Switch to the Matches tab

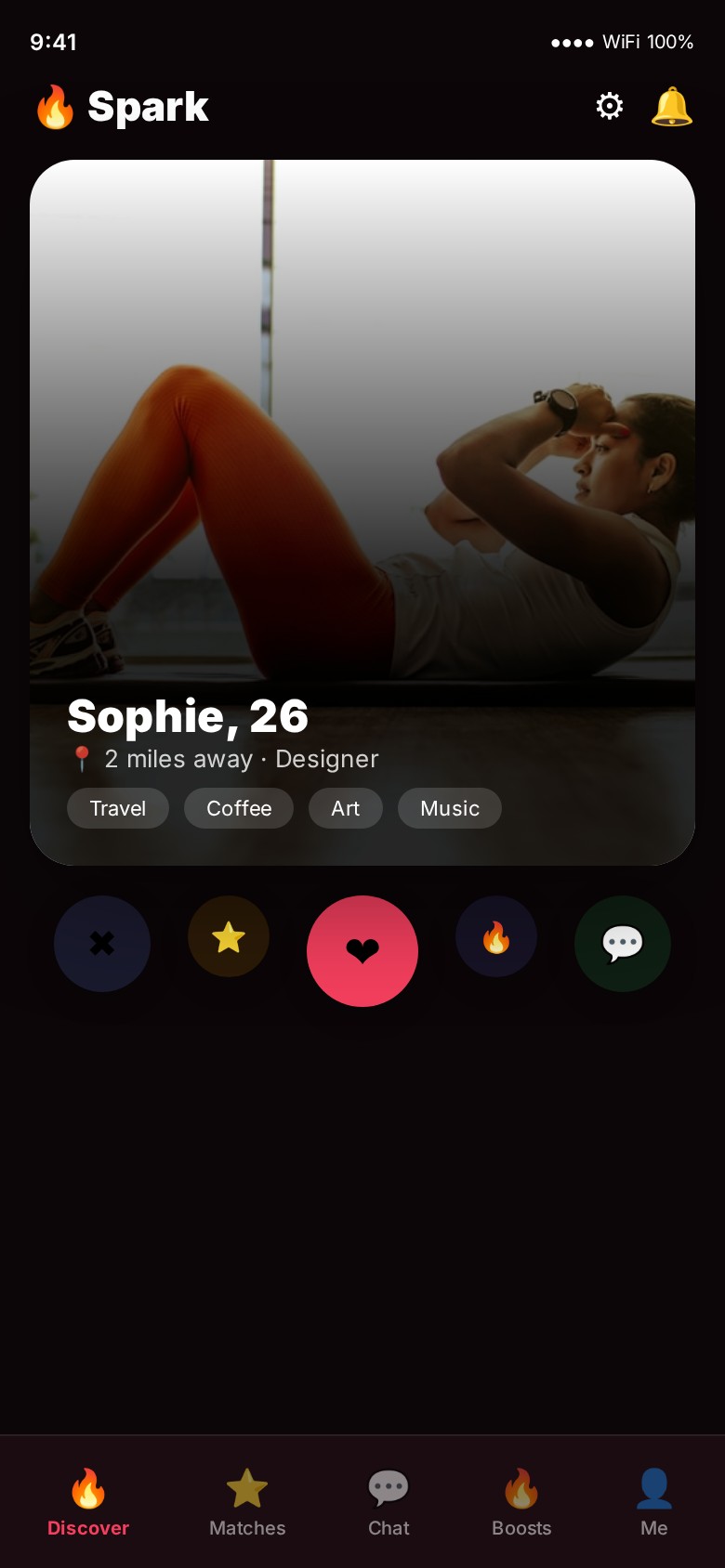click(x=247, y=1503)
